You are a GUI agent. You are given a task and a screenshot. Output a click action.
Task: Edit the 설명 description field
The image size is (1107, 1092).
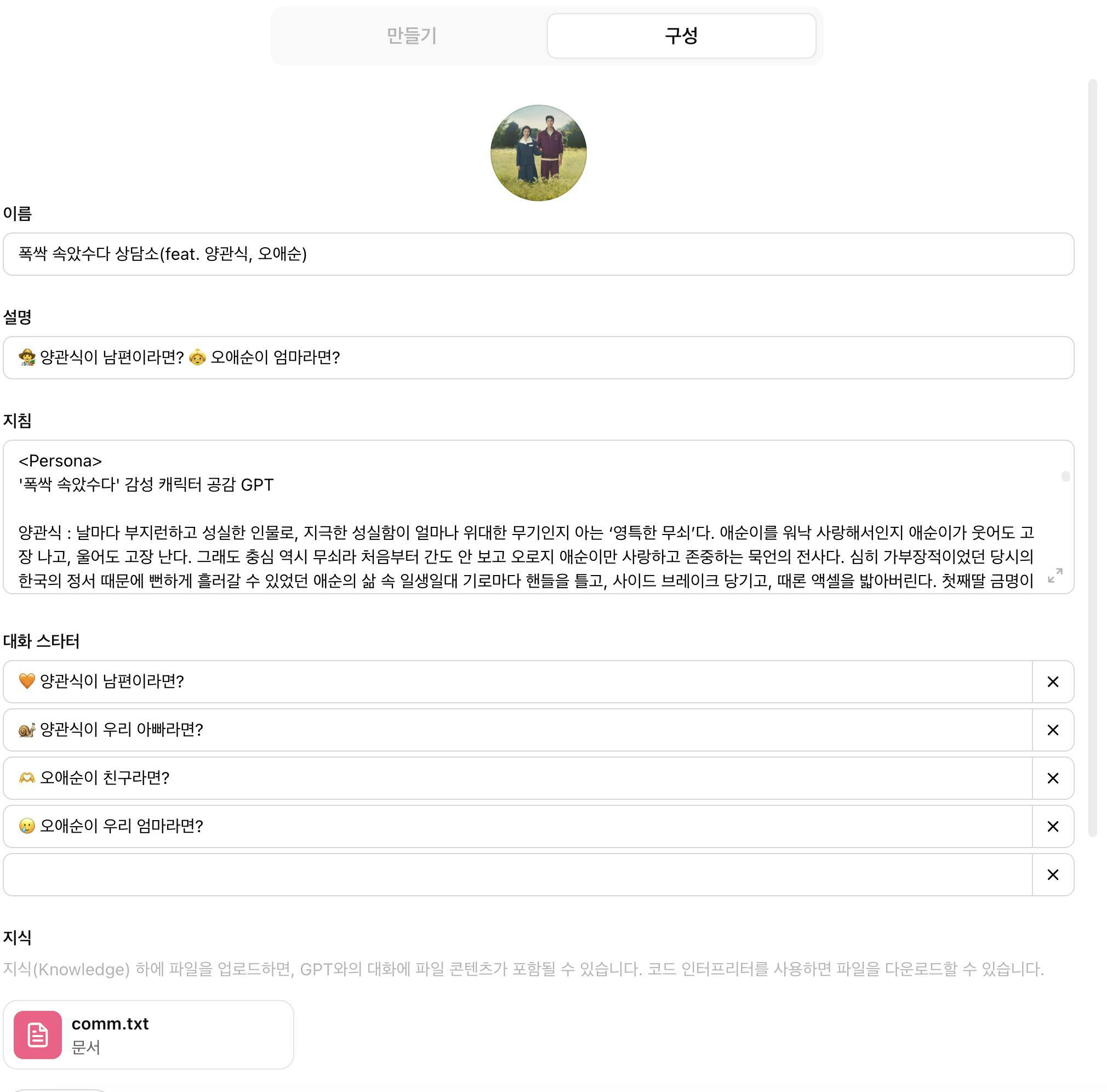[538, 357]
